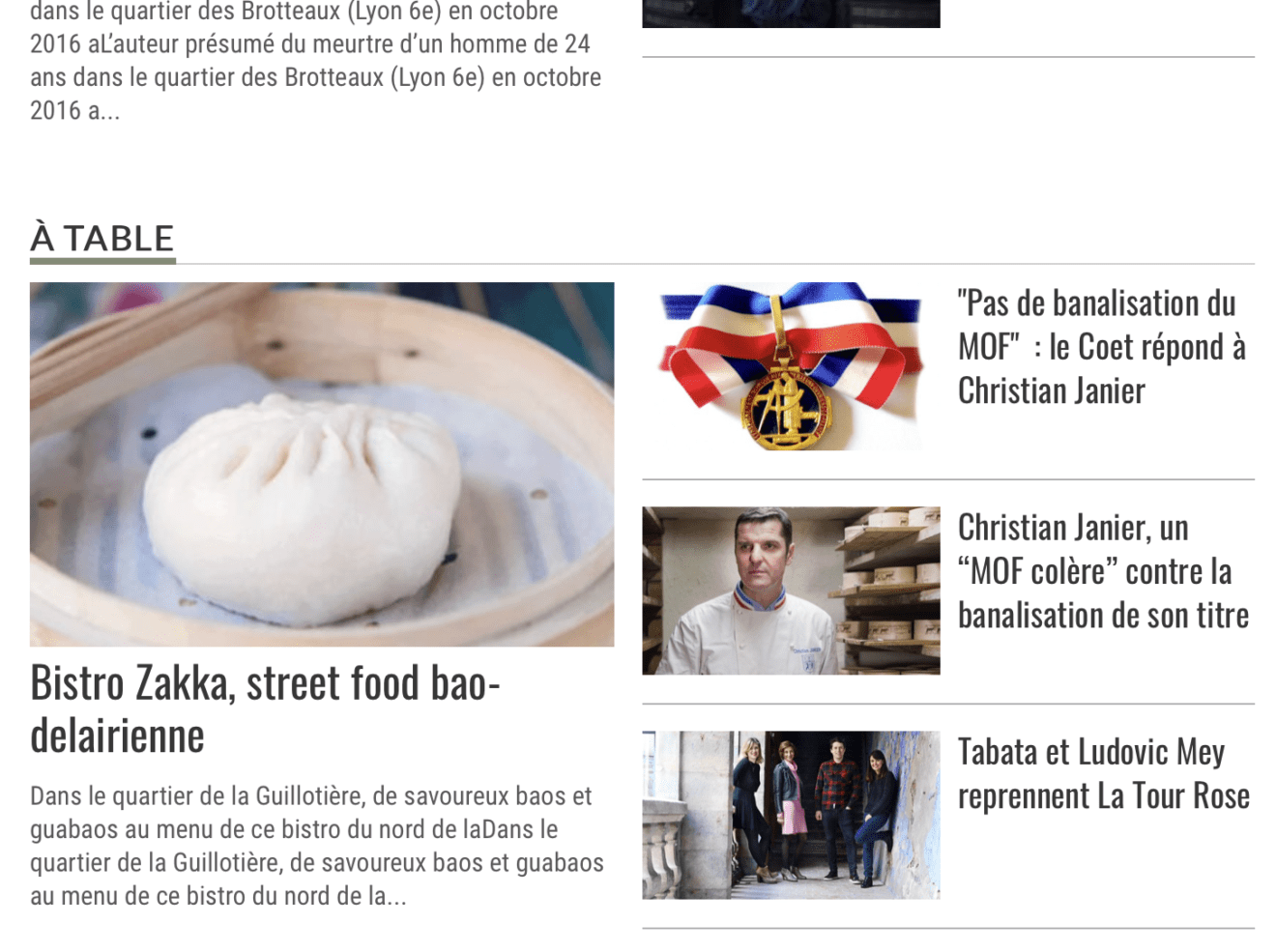Read the Bistro Zakka street food article
The image size is (1276, 952).
click(x=265, y=708)
